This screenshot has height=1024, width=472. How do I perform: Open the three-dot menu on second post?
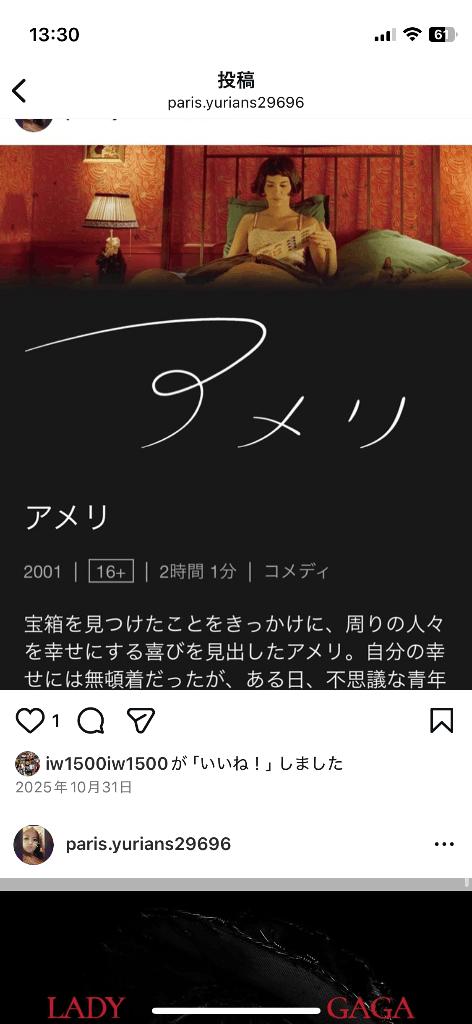444,844
